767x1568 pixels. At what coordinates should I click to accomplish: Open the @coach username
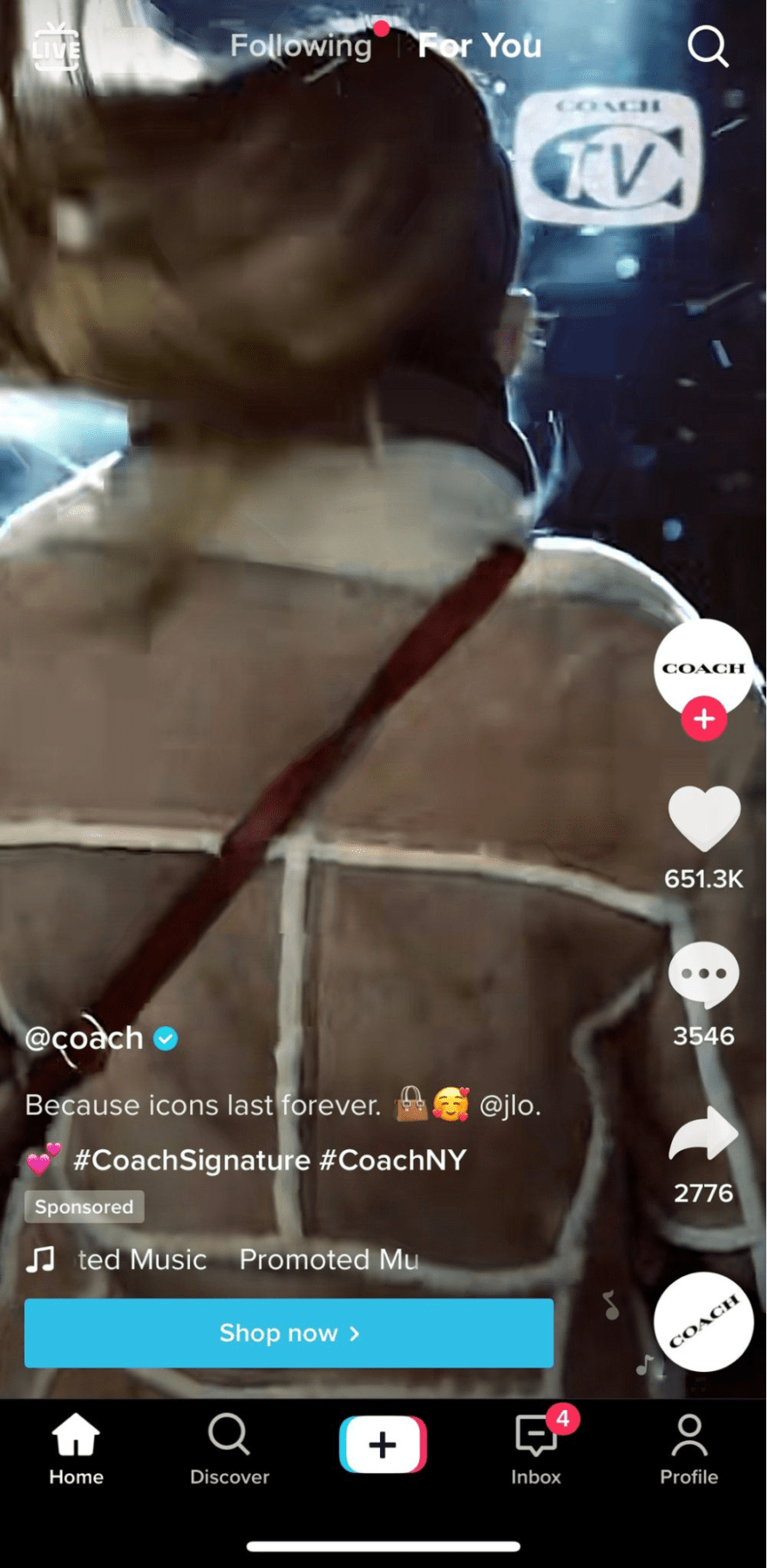click(85, 1038)
